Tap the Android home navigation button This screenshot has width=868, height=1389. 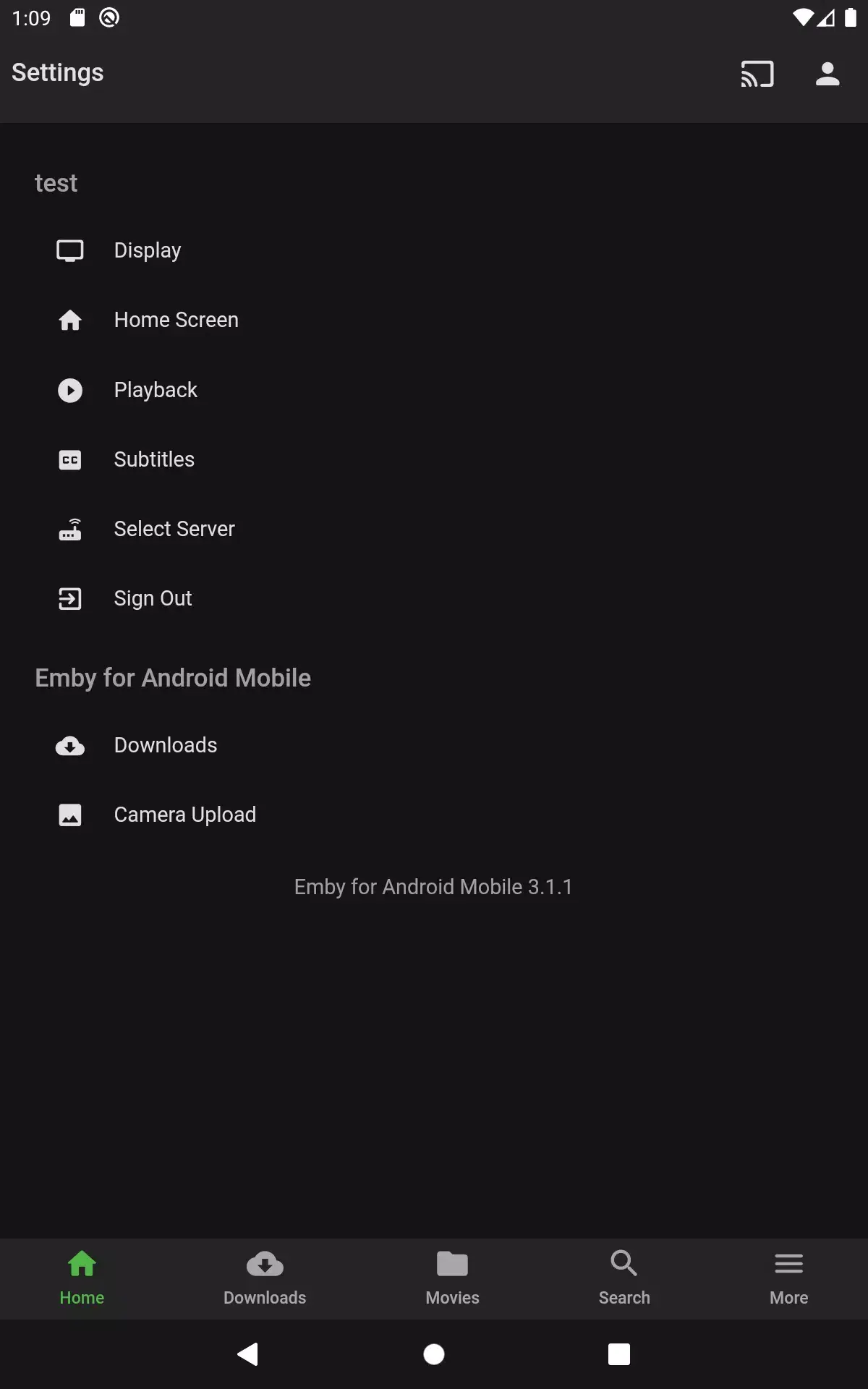pyautogui.click(x=433, y=1354)
